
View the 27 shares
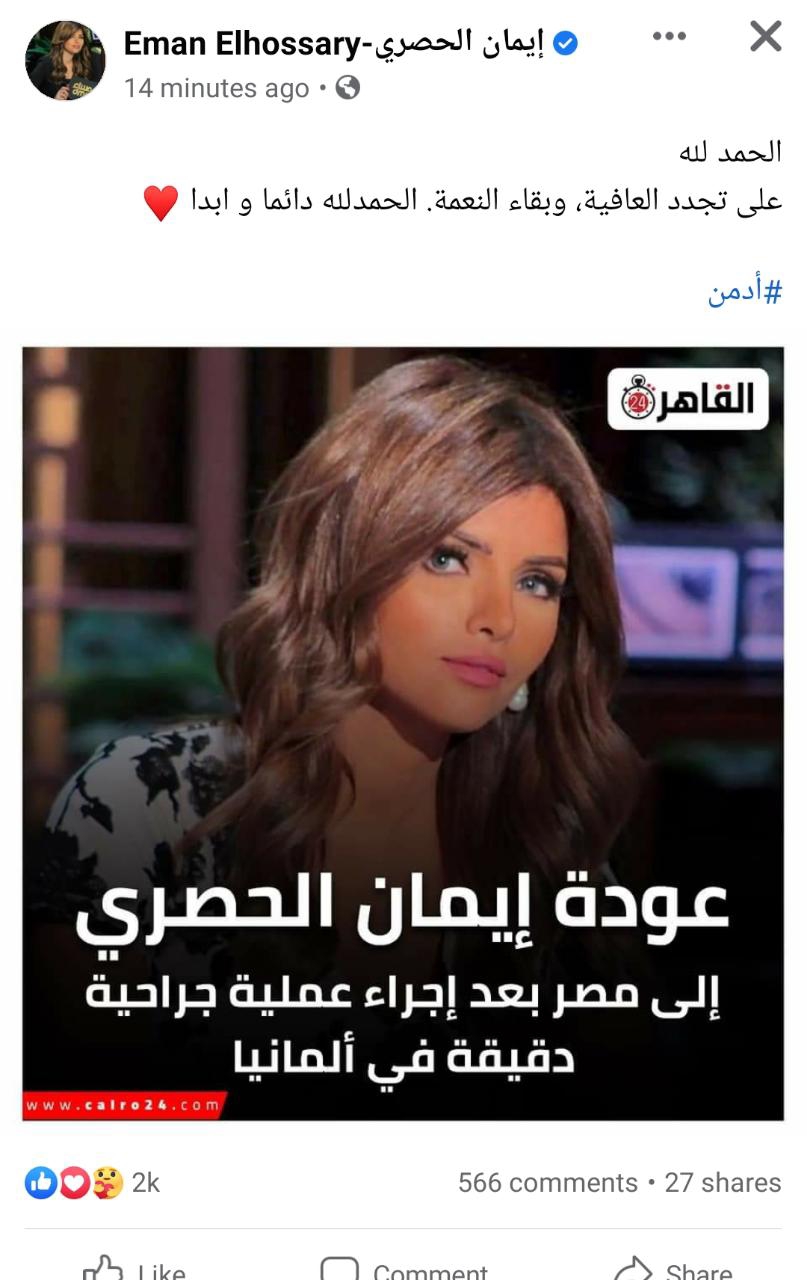(722, 1183)
